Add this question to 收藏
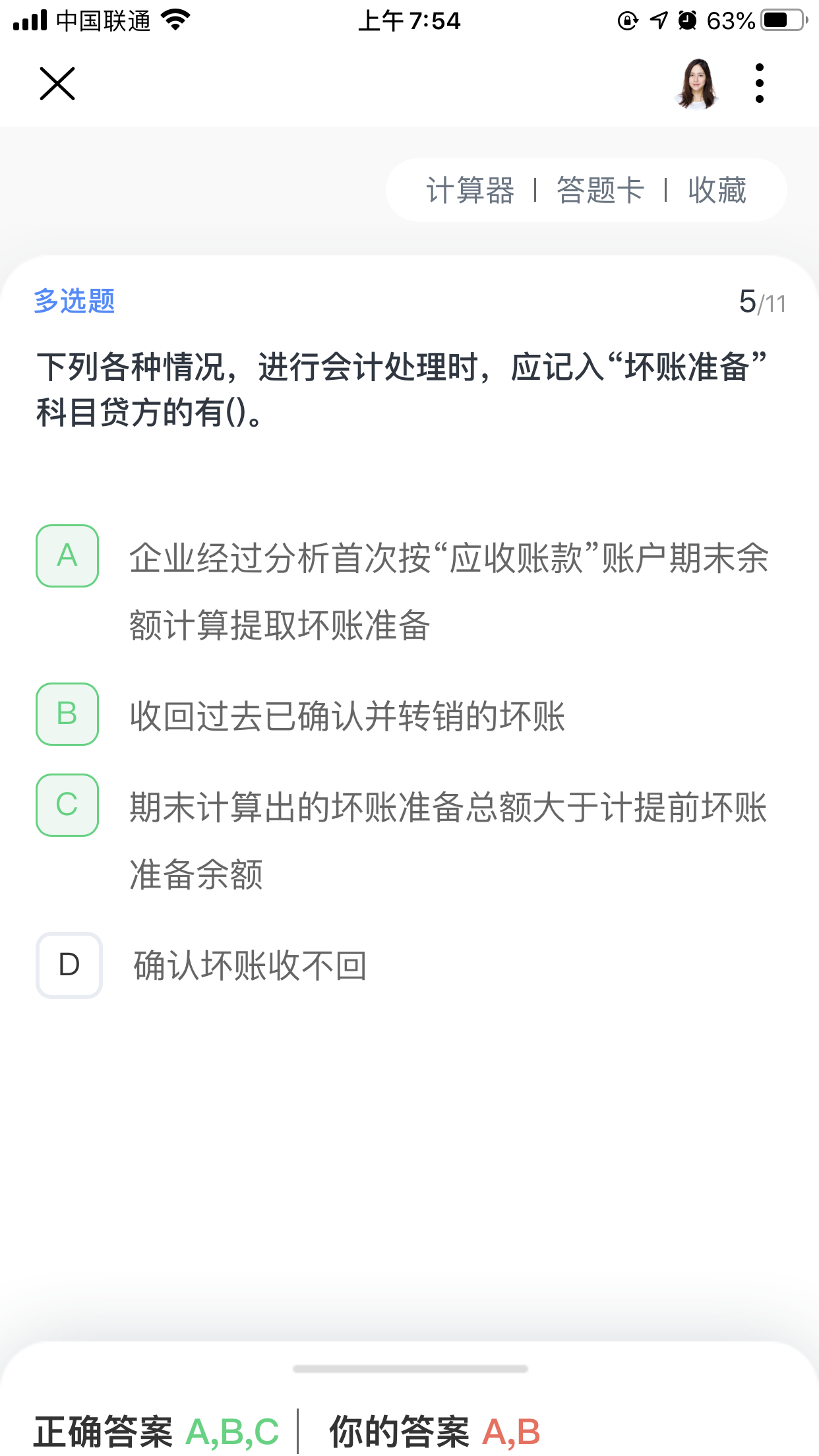Screen dimensions: 819x1456 [x=717, y=191]
